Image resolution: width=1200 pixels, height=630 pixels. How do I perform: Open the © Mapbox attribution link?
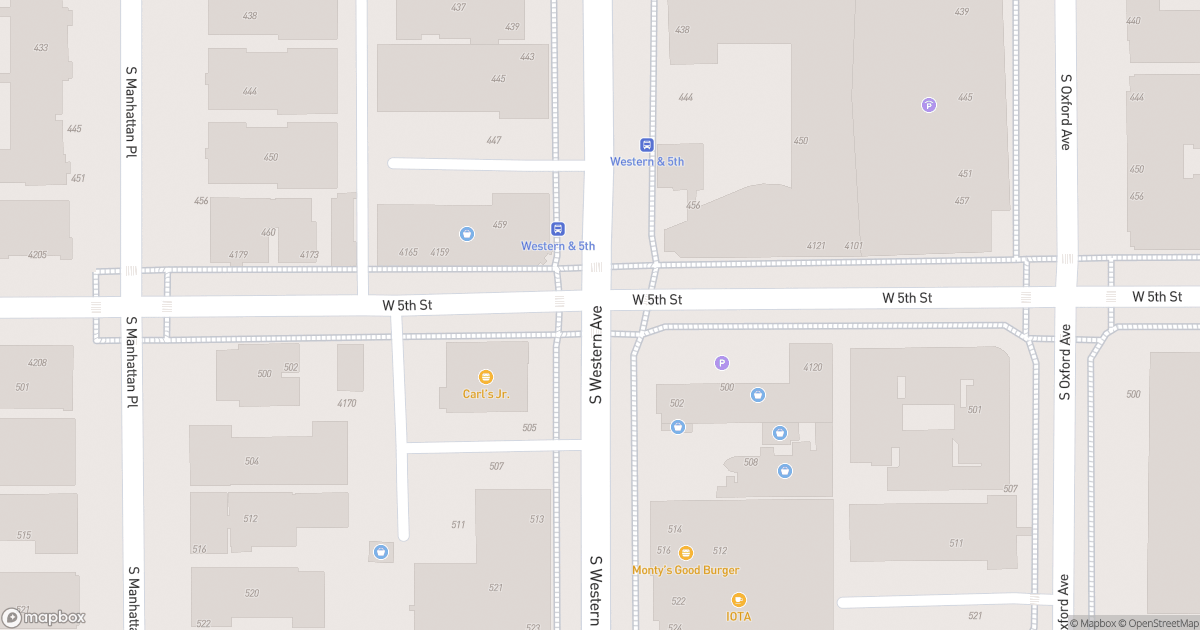click(x=1093, y=623)
